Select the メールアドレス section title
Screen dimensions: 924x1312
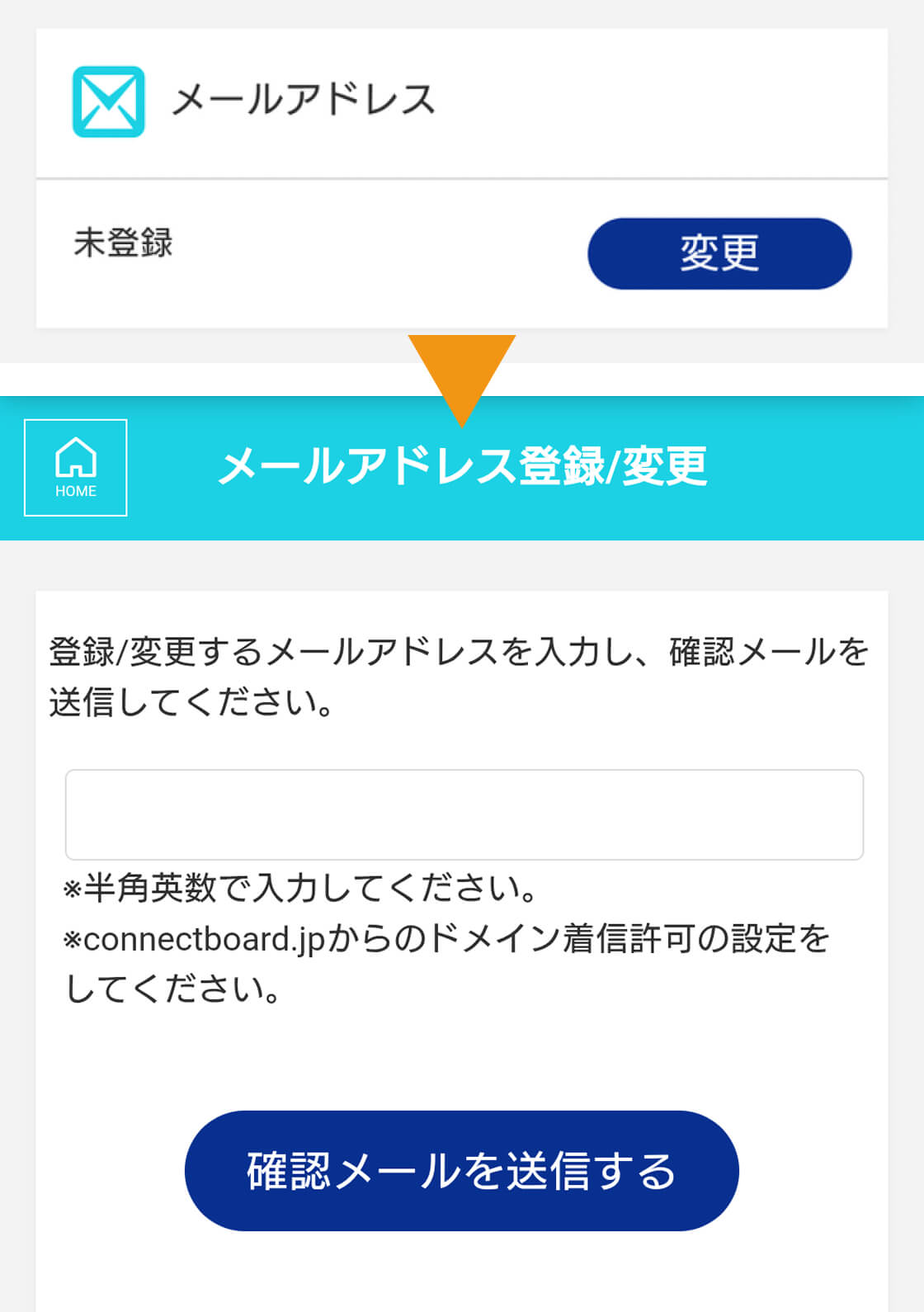[x=305, y=99]
